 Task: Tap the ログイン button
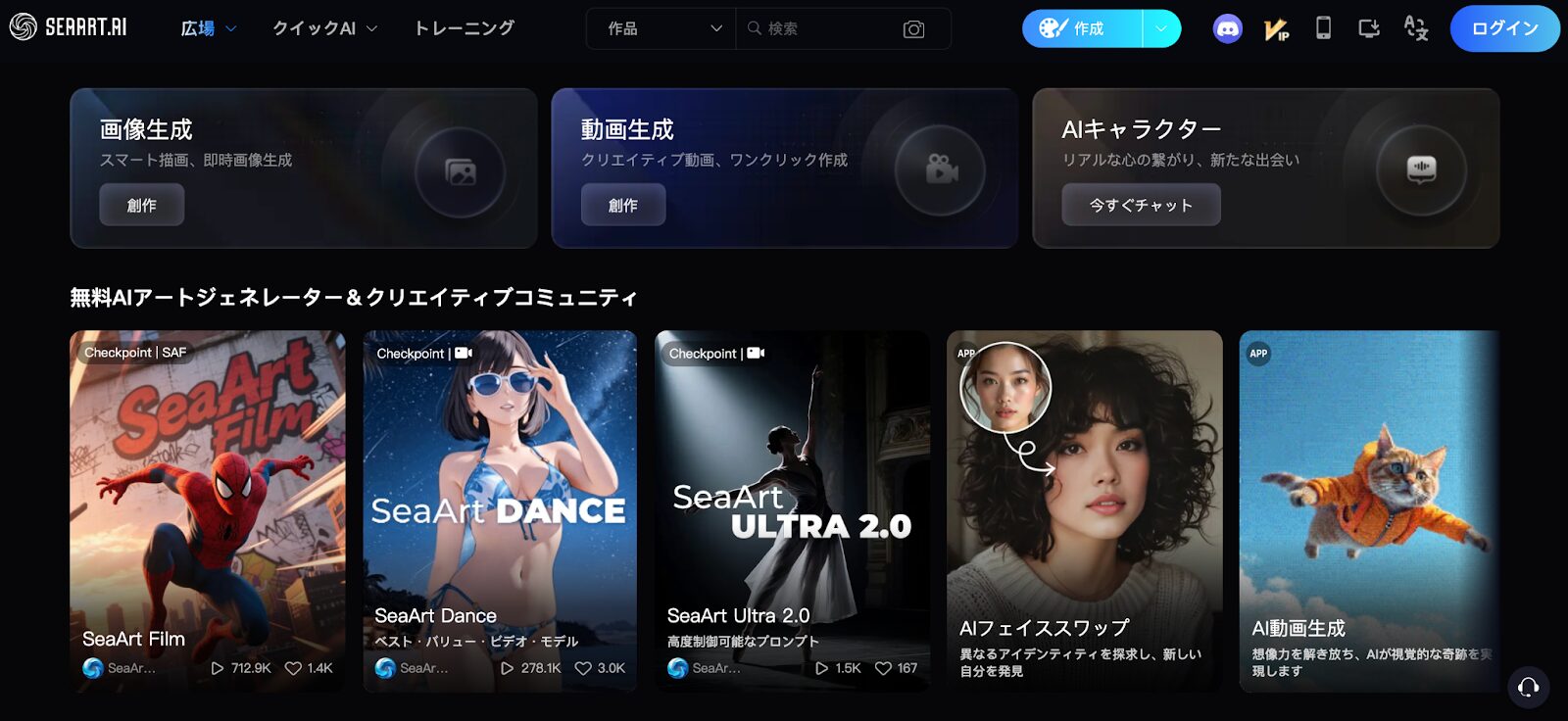tap(1504, 28)
